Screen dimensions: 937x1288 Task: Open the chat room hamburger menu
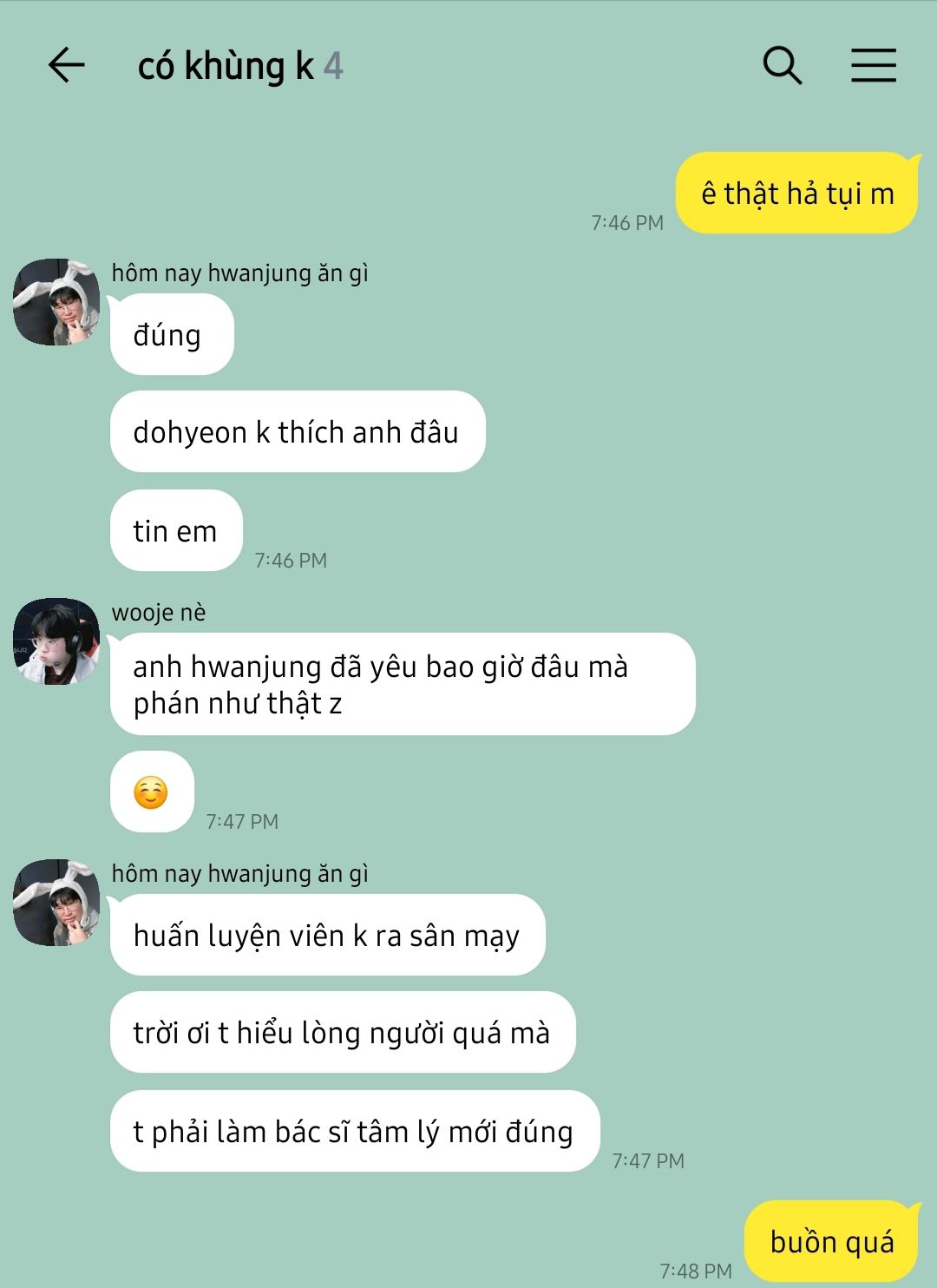(x=873, y=65)
